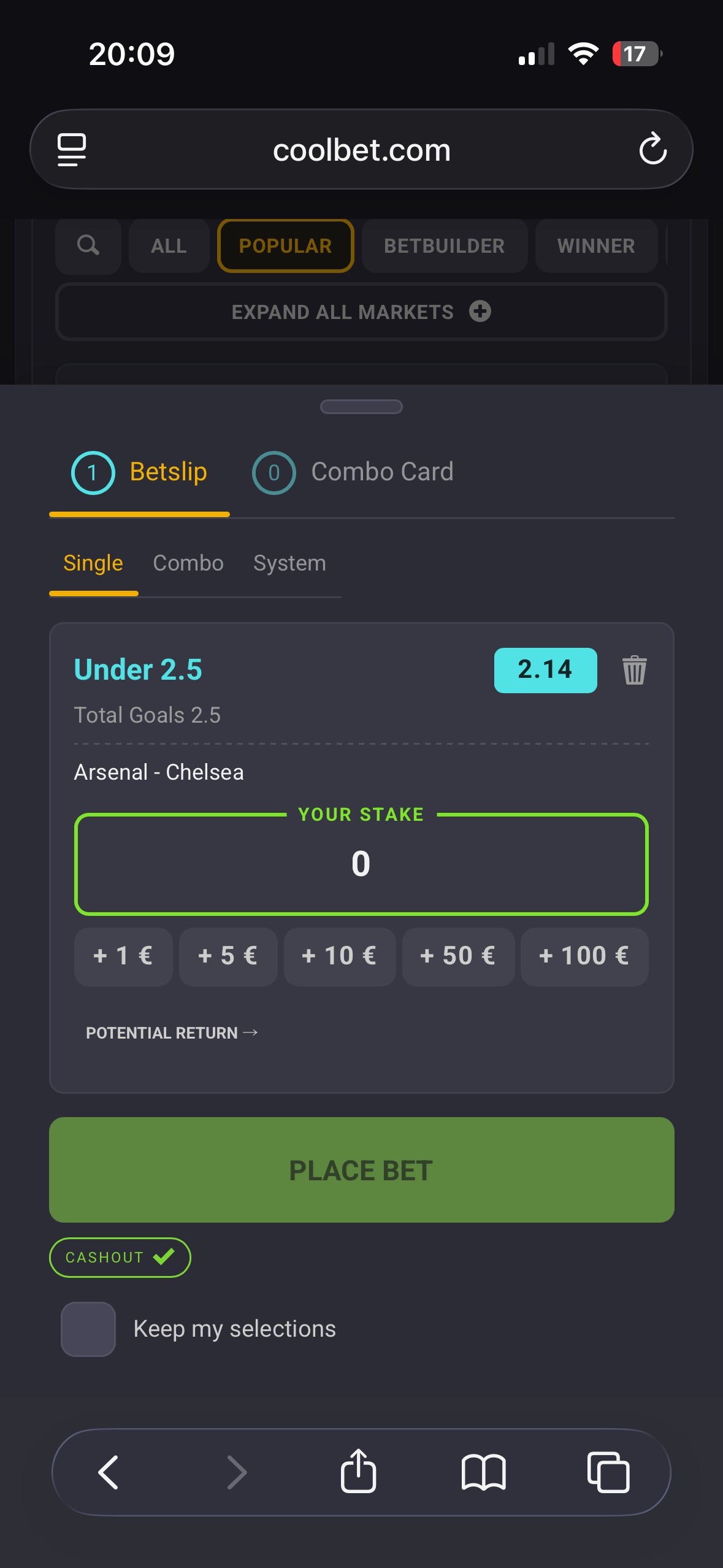723x1568 pixels.
Task: Check the Keep my selections box
Action: 88,1329
